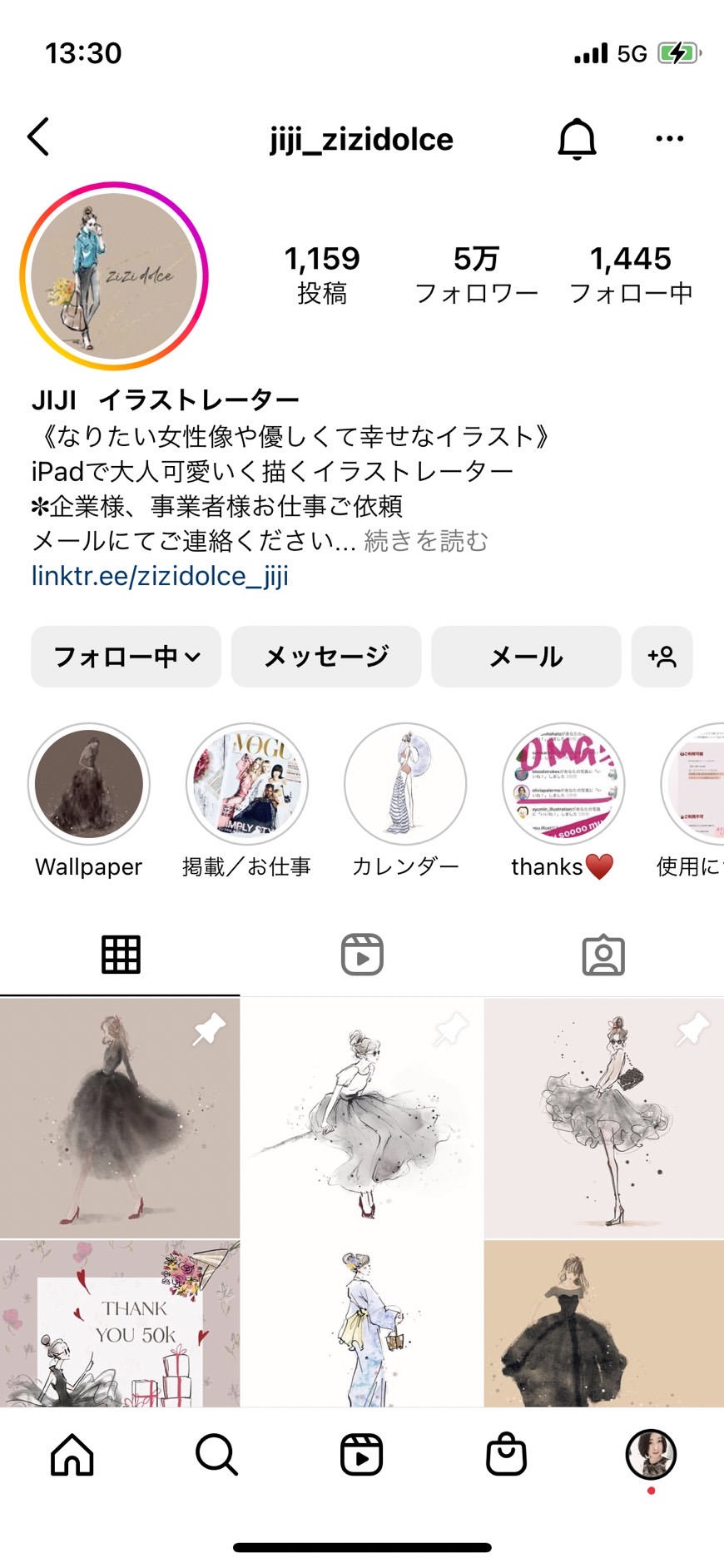The width and height of the screenshot is (724, 1568).
Task: View the profile picture story
Action: point(114,276)
